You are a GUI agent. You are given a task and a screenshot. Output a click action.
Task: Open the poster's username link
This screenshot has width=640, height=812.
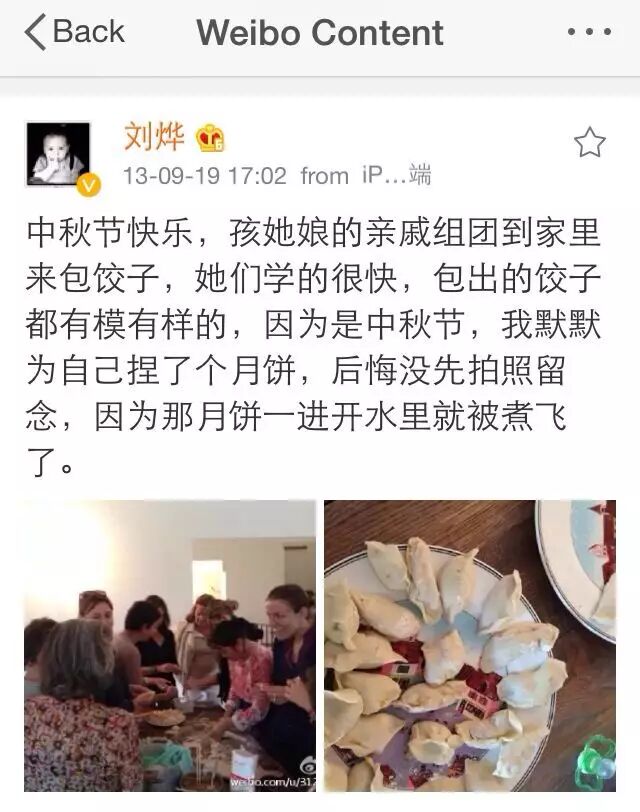[152, 136]
